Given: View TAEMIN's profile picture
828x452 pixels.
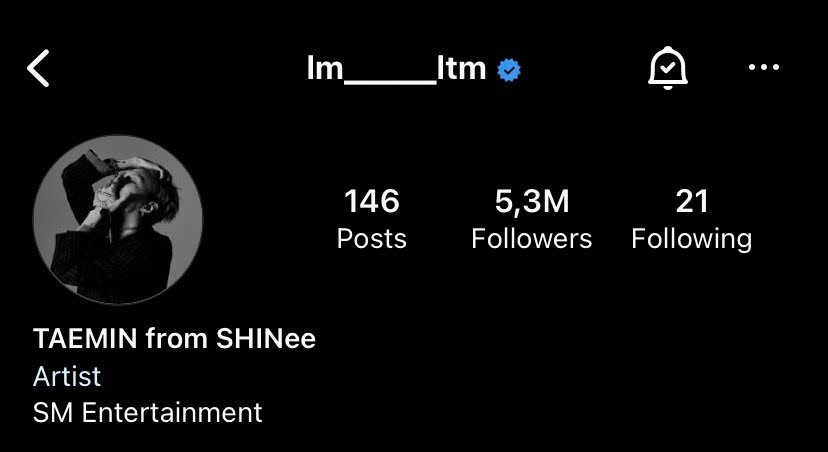Looking at the screenshot, I should pyautogui.click(x=118, y=221).
